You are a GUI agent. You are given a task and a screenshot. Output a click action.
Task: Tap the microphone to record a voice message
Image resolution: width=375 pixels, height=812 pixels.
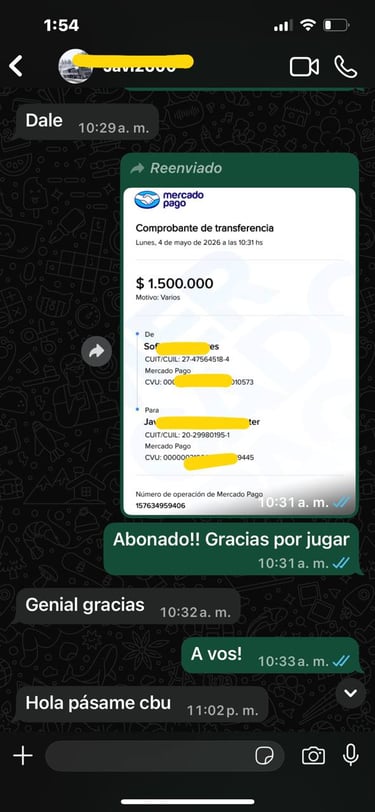tap(351, 756)
